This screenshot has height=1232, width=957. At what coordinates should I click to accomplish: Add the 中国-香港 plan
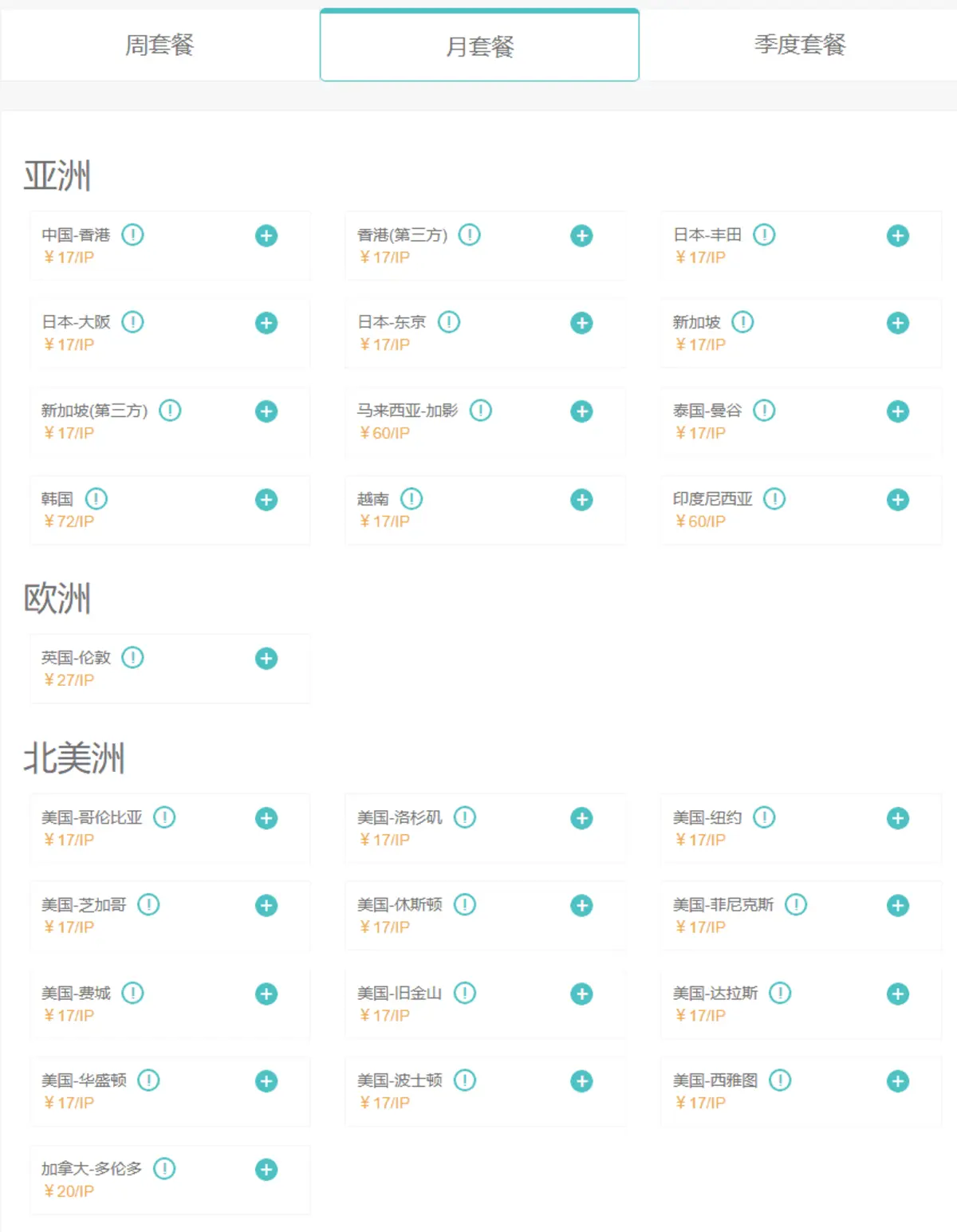coord(266,236)
